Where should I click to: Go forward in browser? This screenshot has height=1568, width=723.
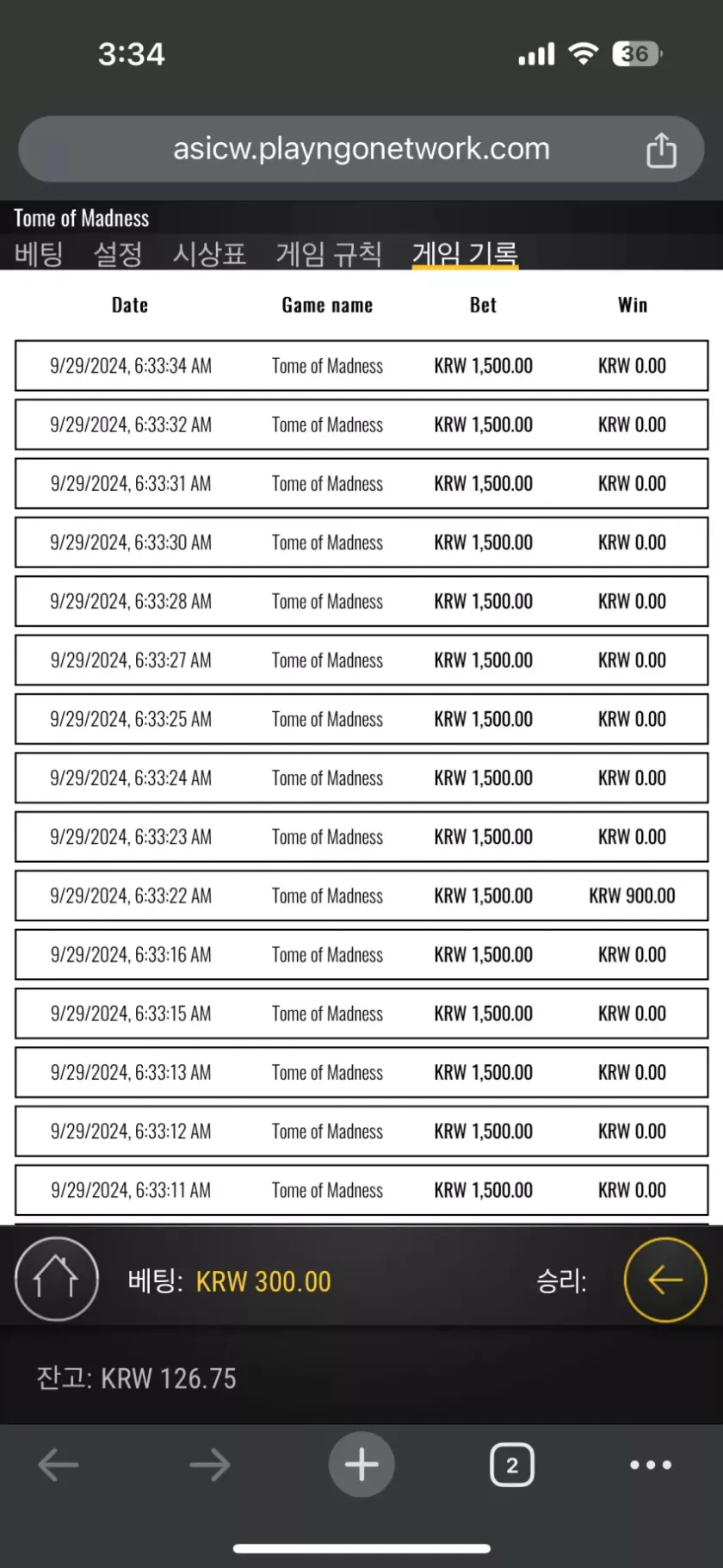209,1464
